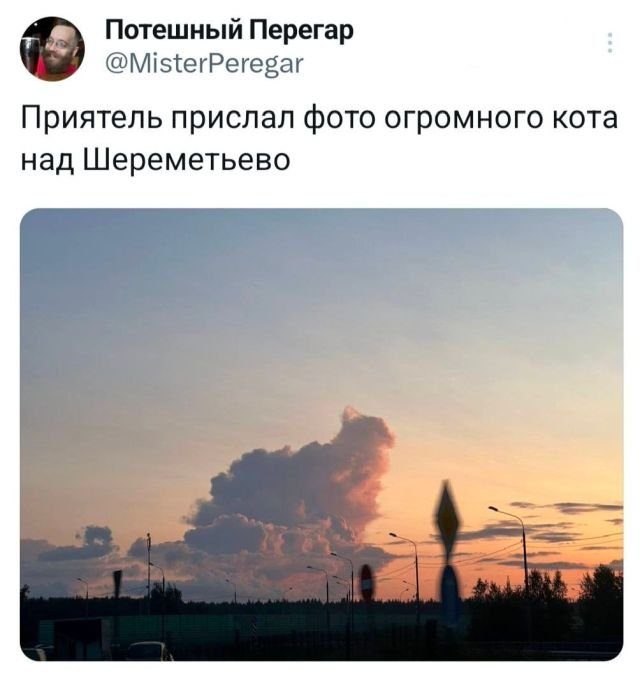Open Потешный Перегар's profile avatar
Viewport: 640px width, 673px height.
coord(52,48)
